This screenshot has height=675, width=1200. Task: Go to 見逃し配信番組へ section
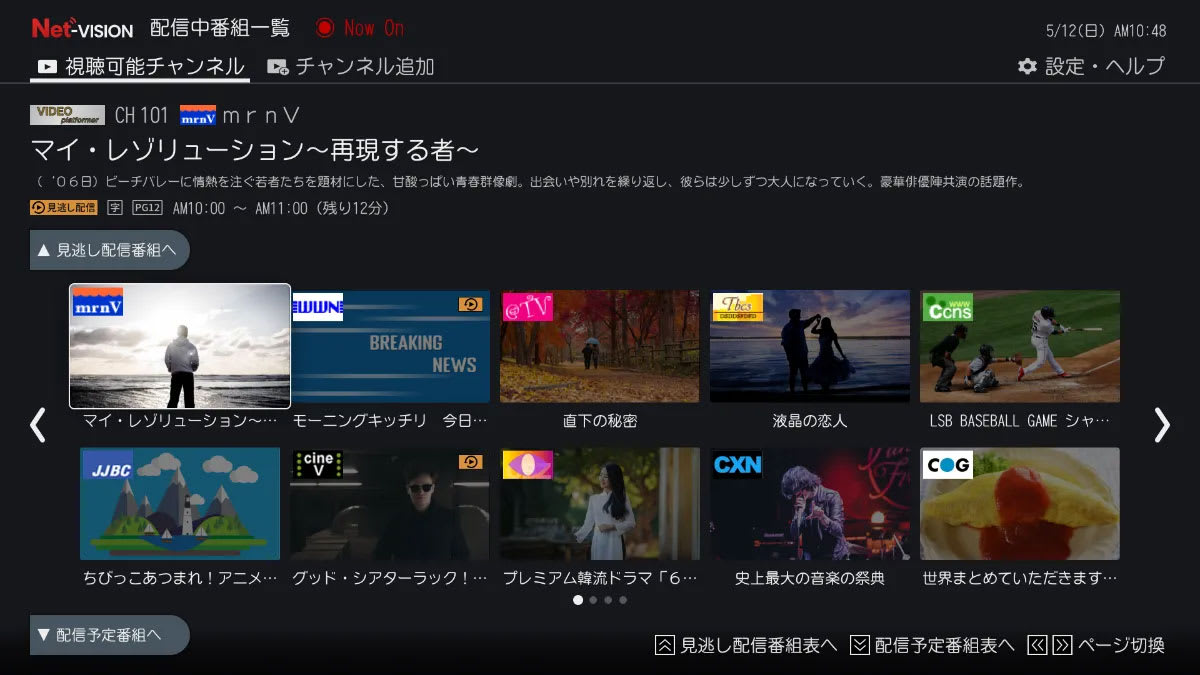tap(110, 250)
